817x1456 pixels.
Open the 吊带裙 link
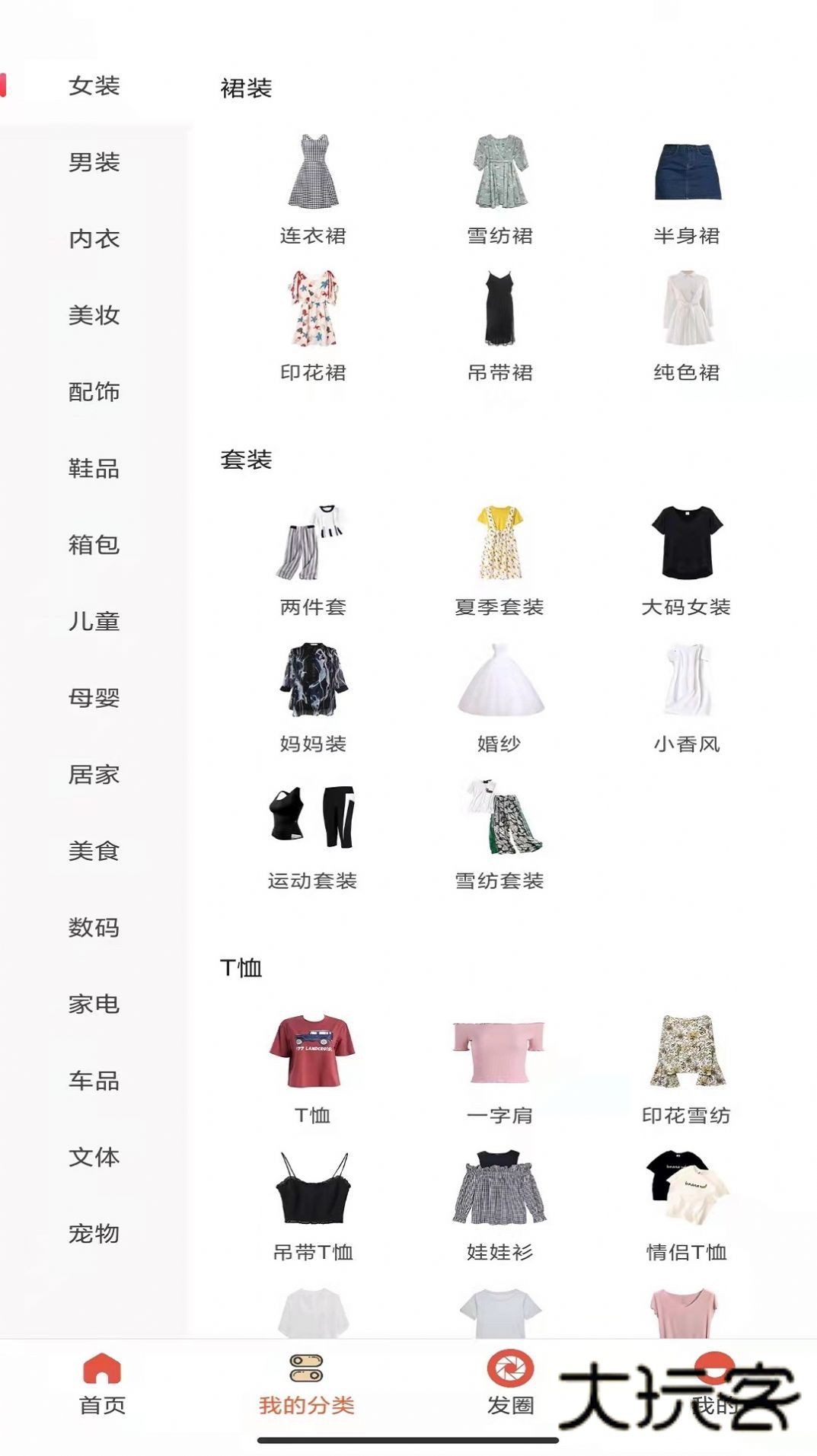tap(501, 372)
